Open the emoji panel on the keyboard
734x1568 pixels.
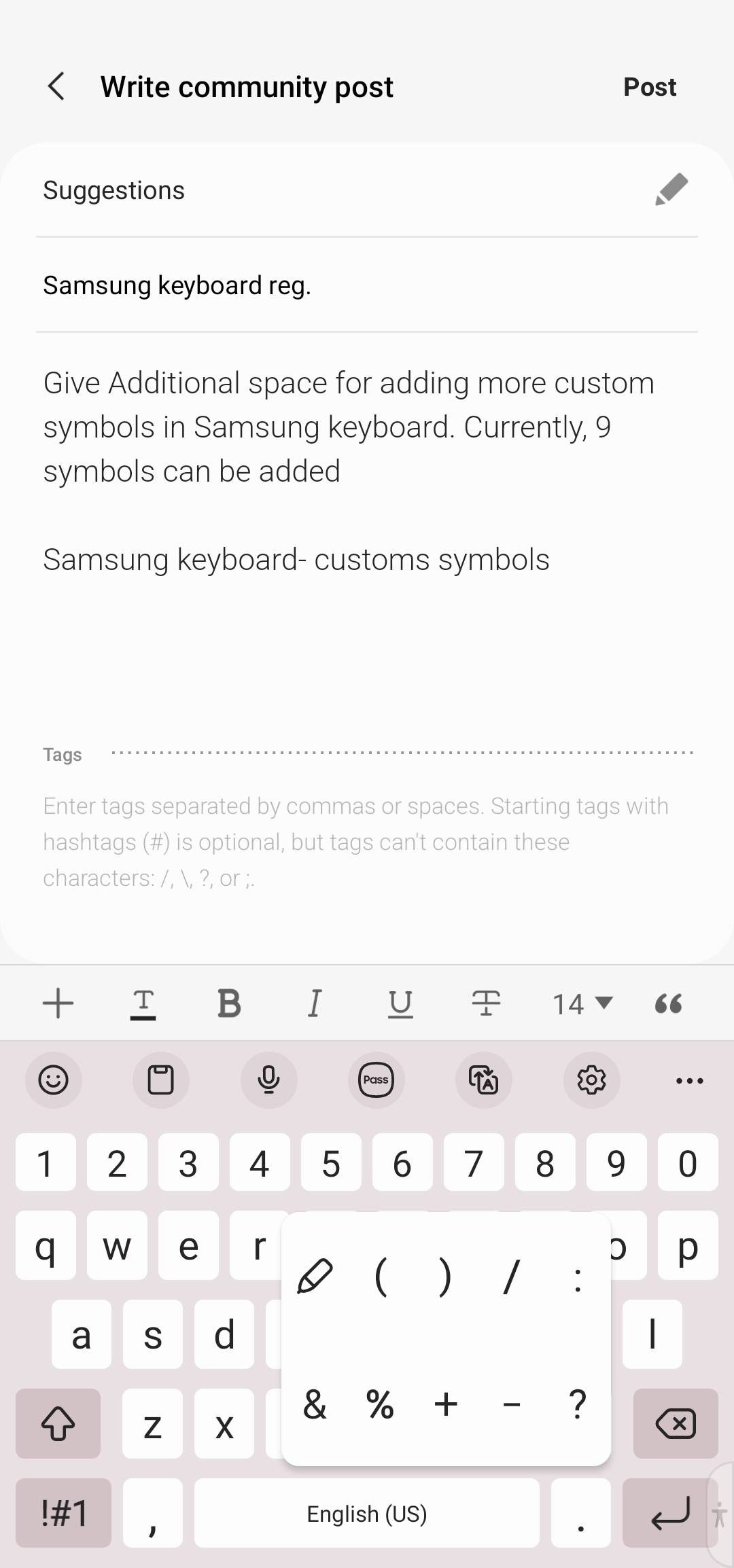(x=54, y=1080)
